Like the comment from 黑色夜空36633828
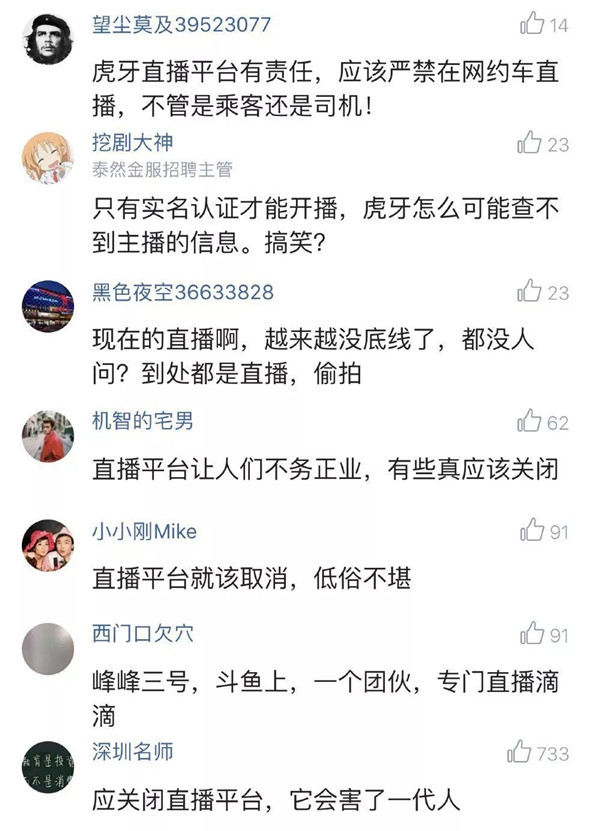This screenshot has width=600, height=831. click(x=529, y=291)
